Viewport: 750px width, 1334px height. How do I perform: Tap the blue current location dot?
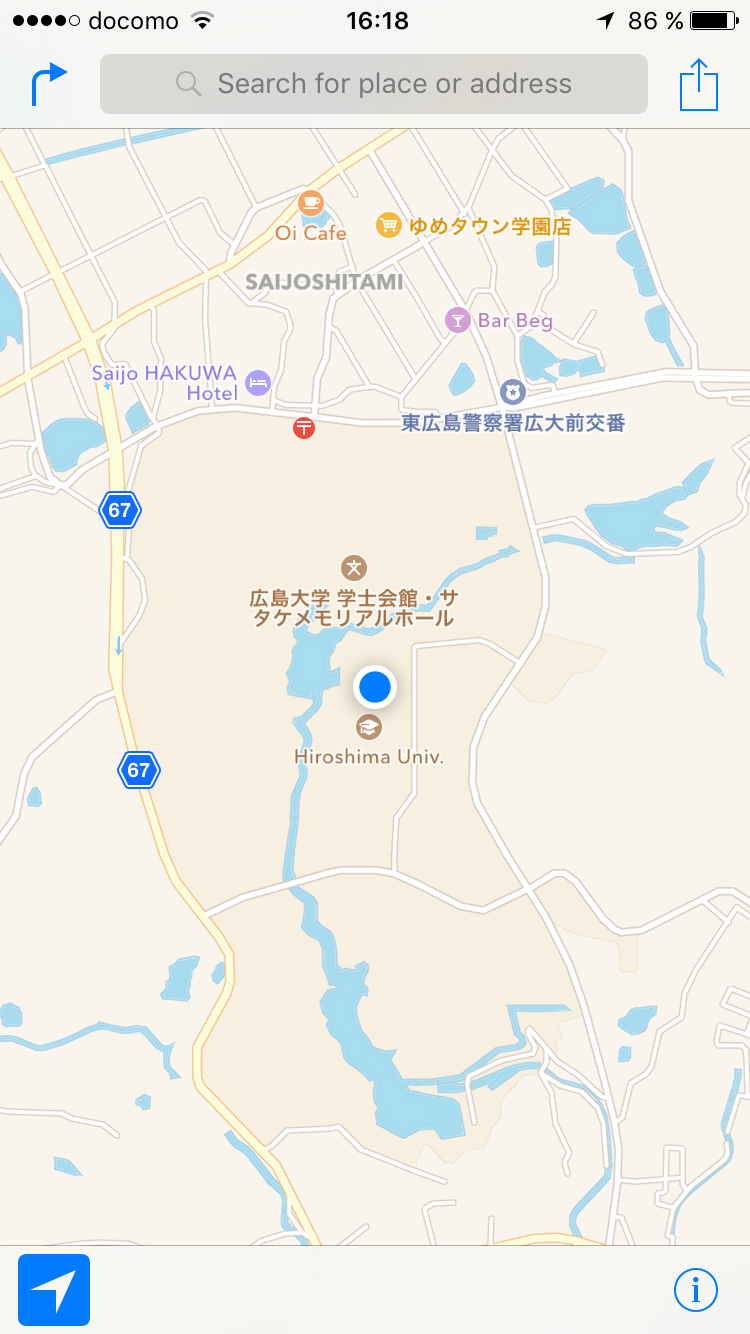coord(375,687)
